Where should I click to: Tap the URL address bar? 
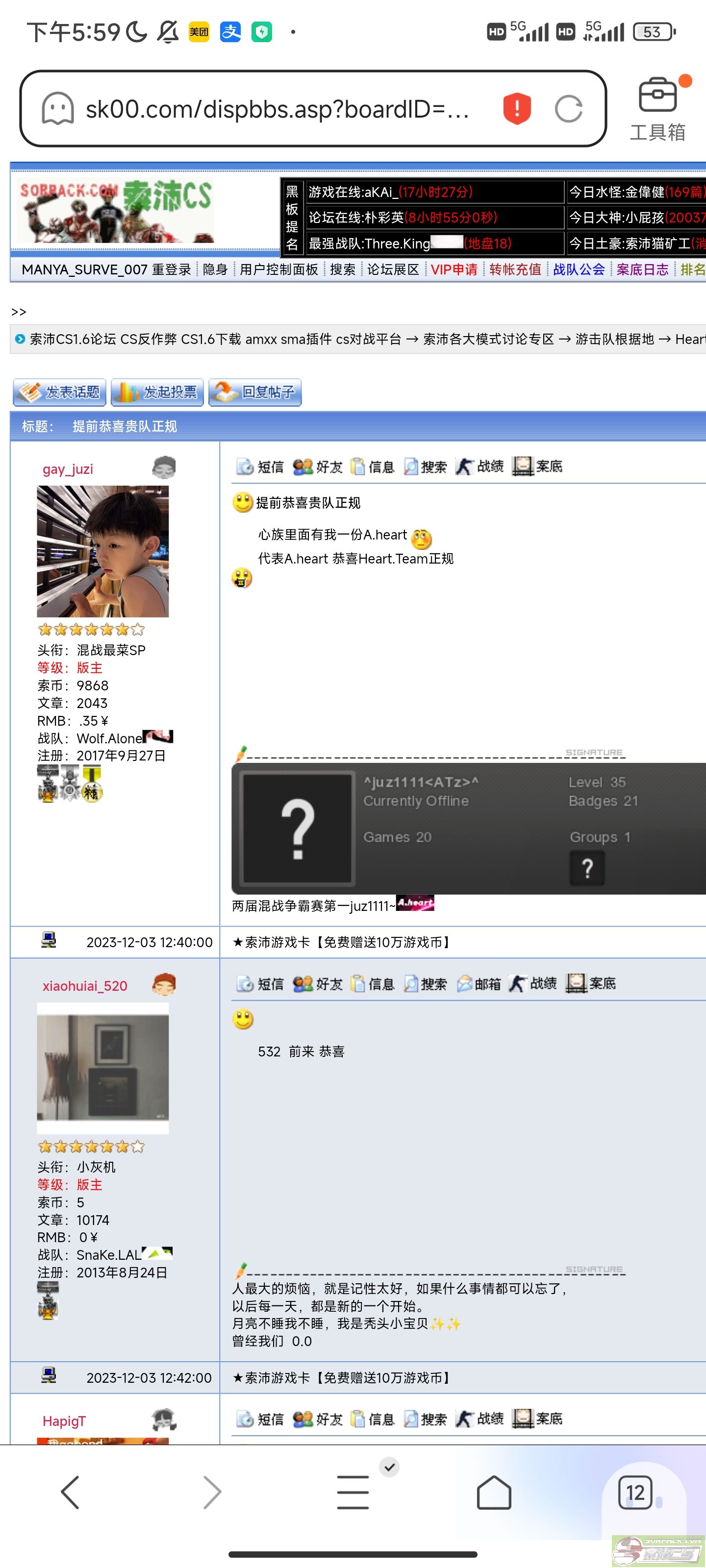point(277,109)
